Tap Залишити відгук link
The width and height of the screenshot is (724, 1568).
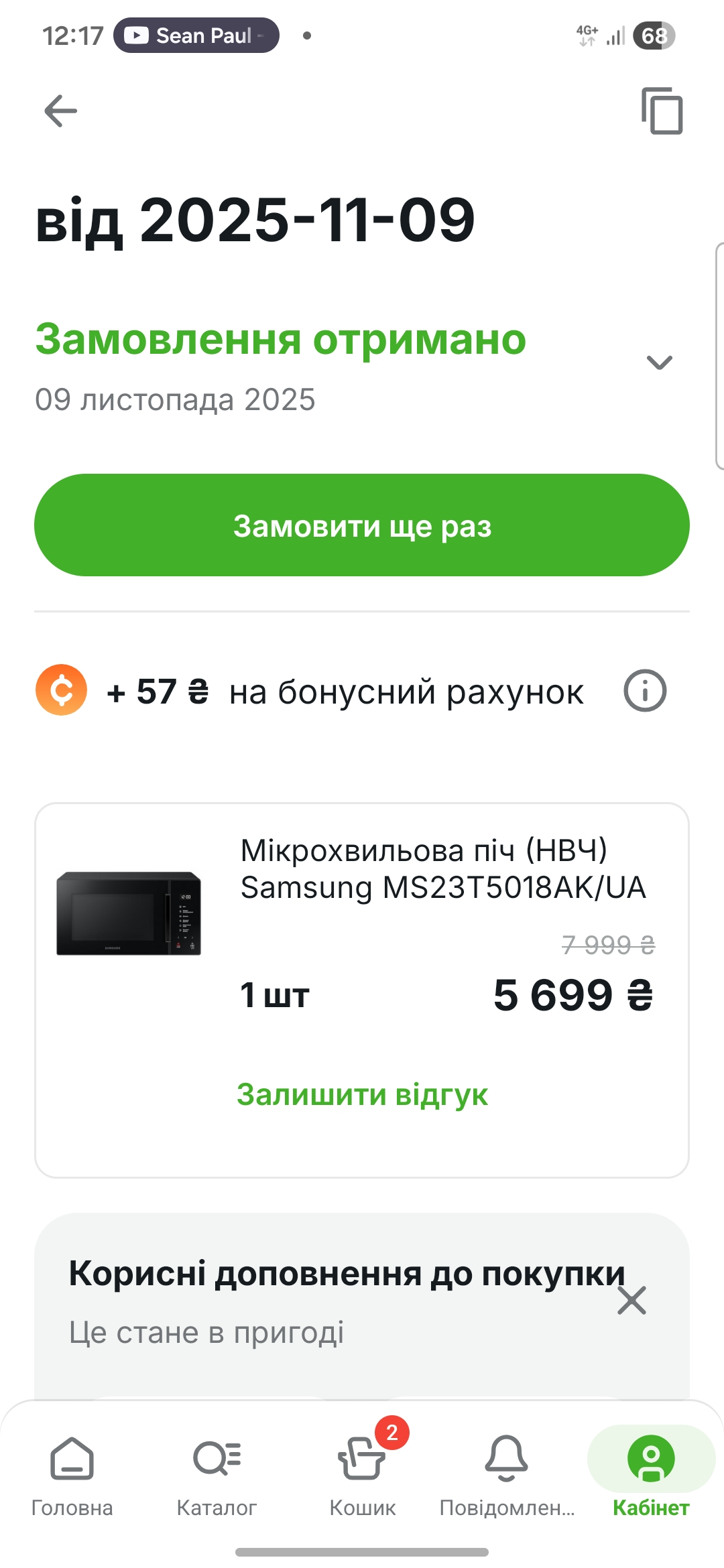pos(362,1095)
